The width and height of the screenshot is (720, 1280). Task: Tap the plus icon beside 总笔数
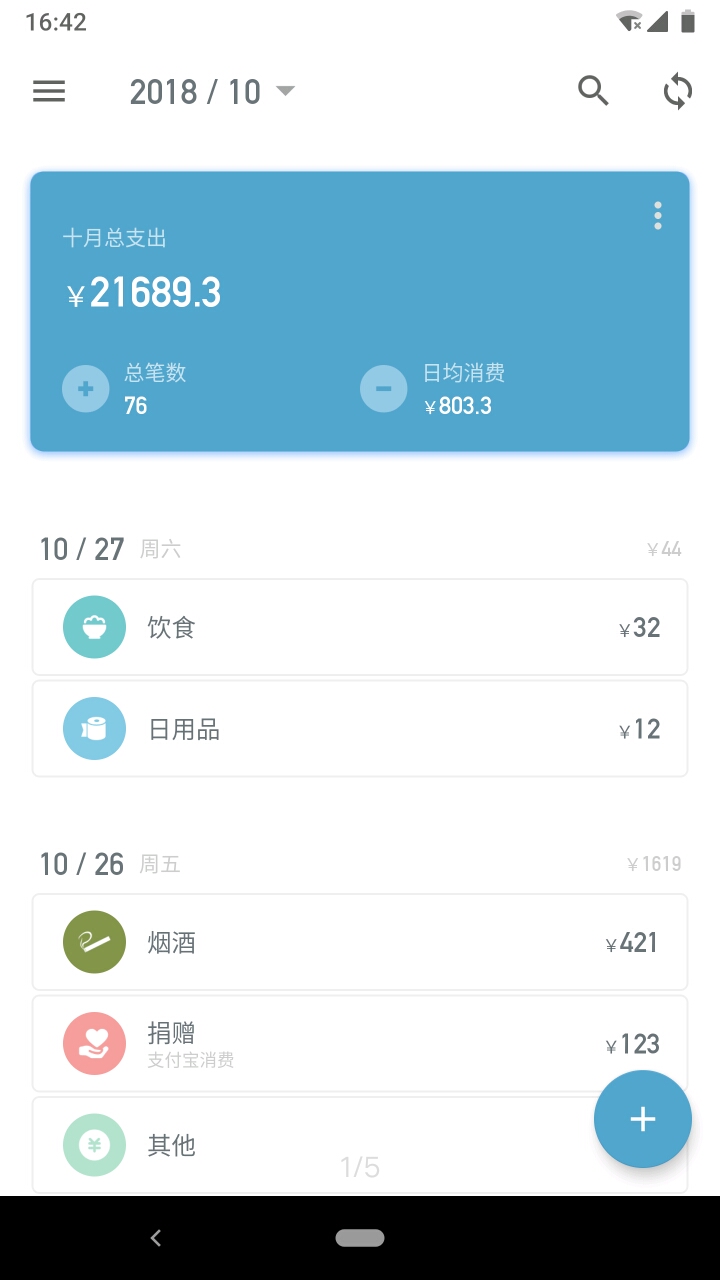point(85,388)
